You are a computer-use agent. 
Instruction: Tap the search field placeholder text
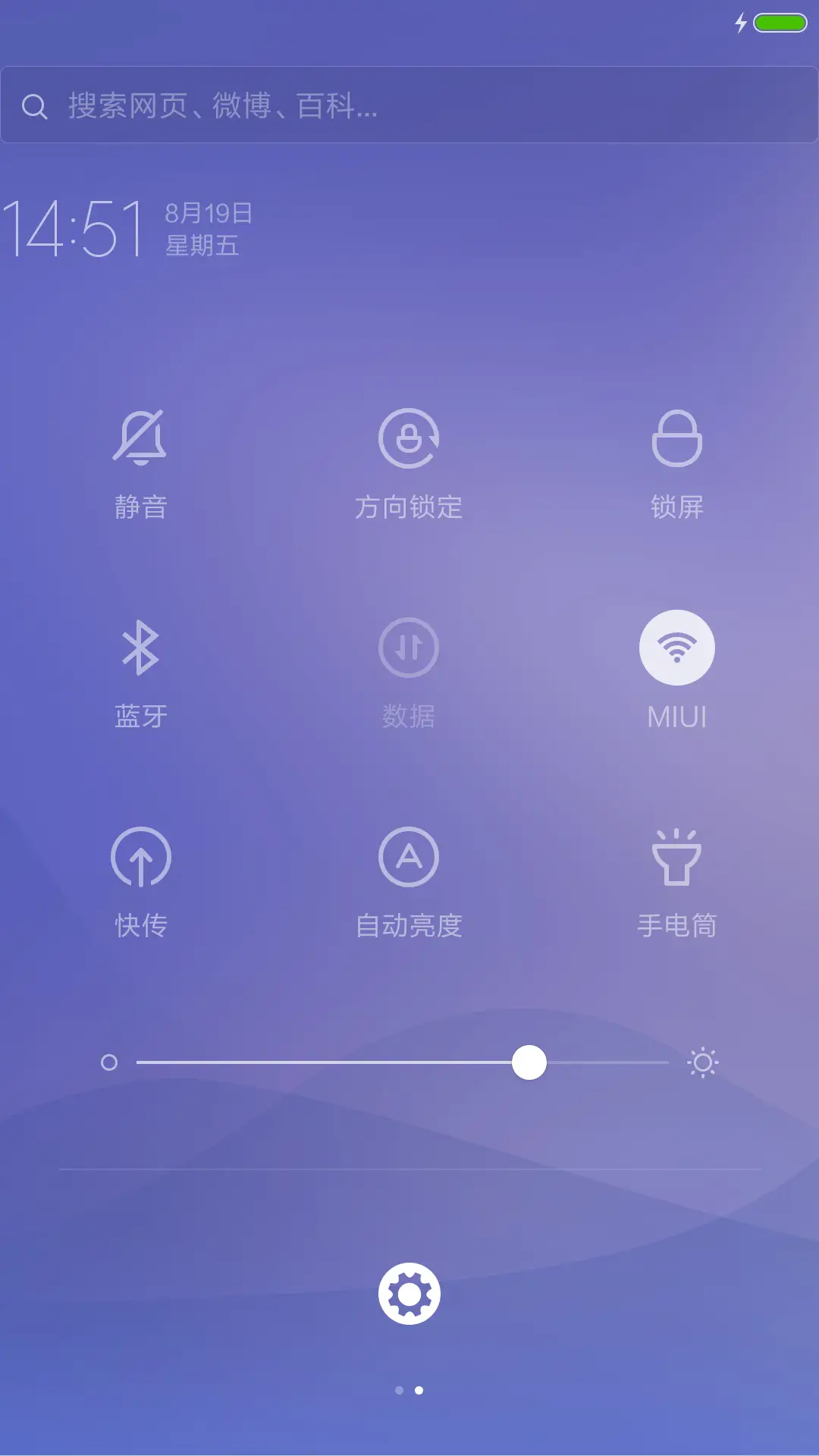point(220,108)
